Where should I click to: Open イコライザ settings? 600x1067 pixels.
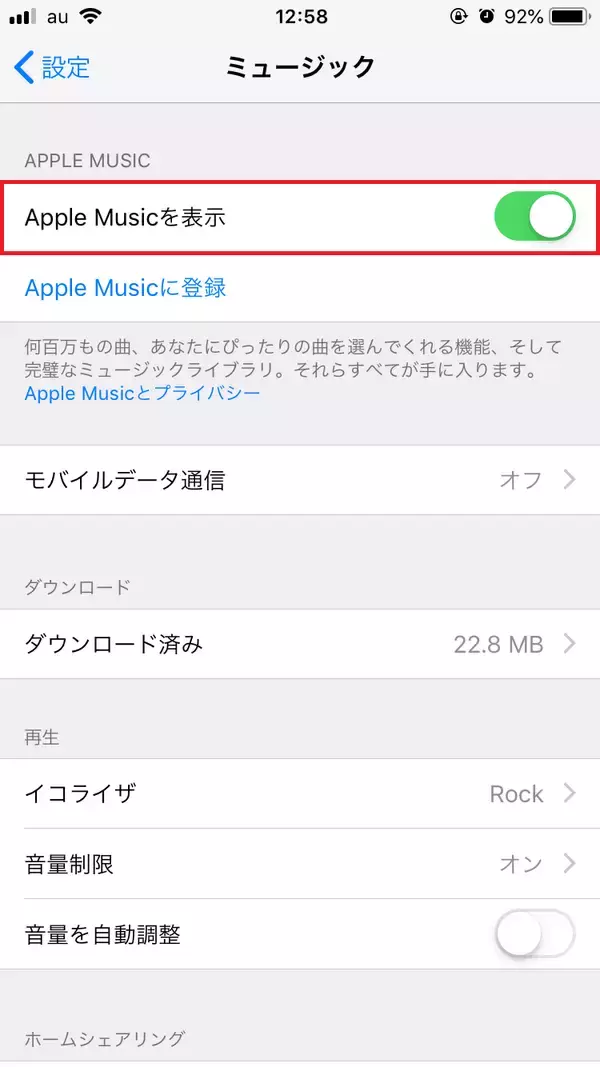coord(300,794)
